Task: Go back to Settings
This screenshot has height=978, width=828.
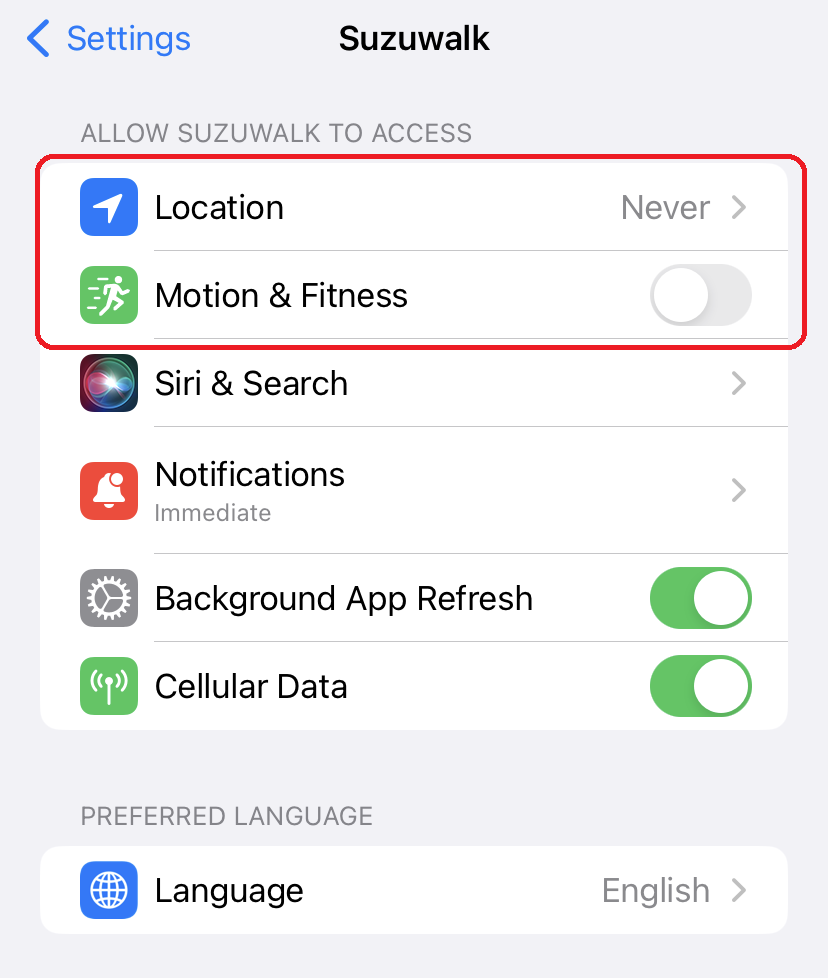Action: click(x=108, y=39)
